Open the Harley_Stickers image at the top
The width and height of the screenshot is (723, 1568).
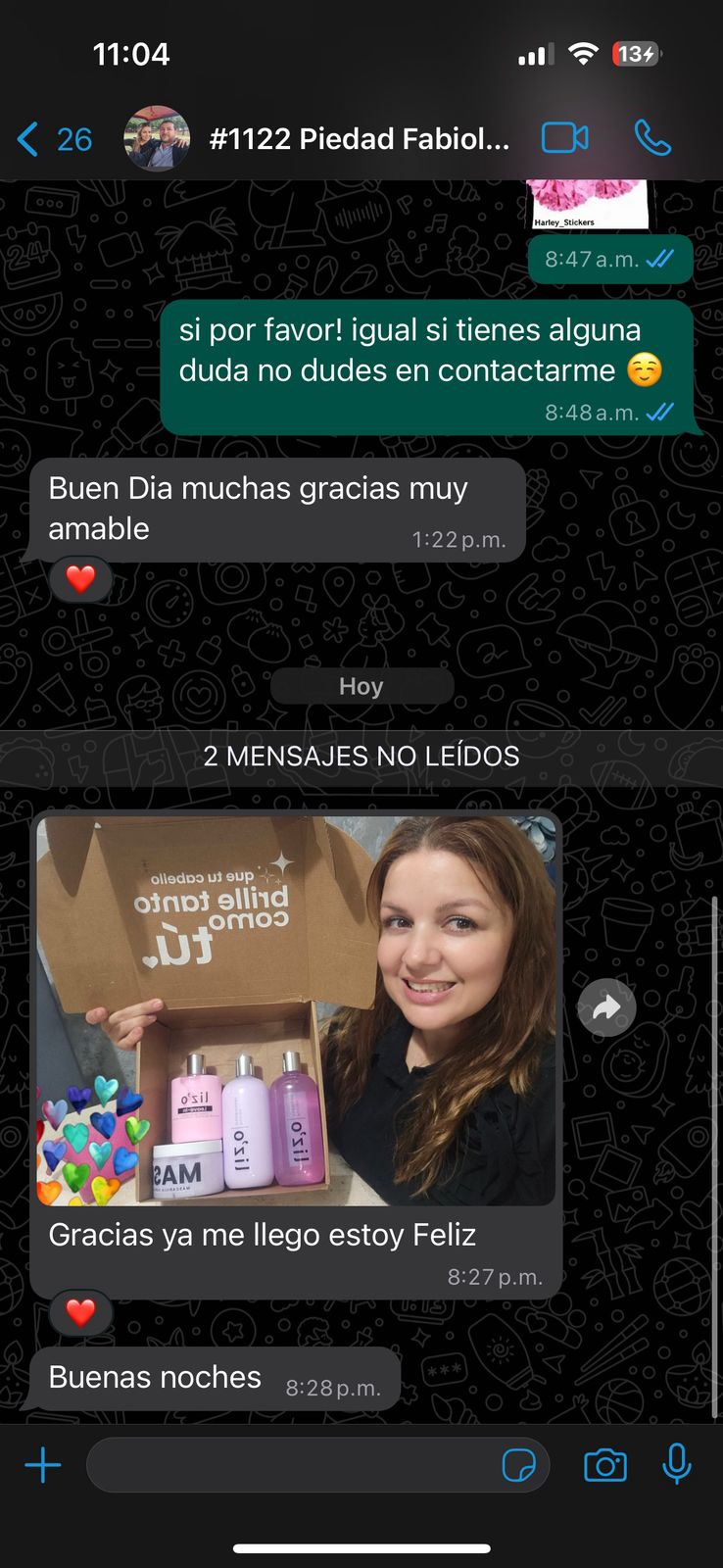pyautogui.click(x=588, y=204)
